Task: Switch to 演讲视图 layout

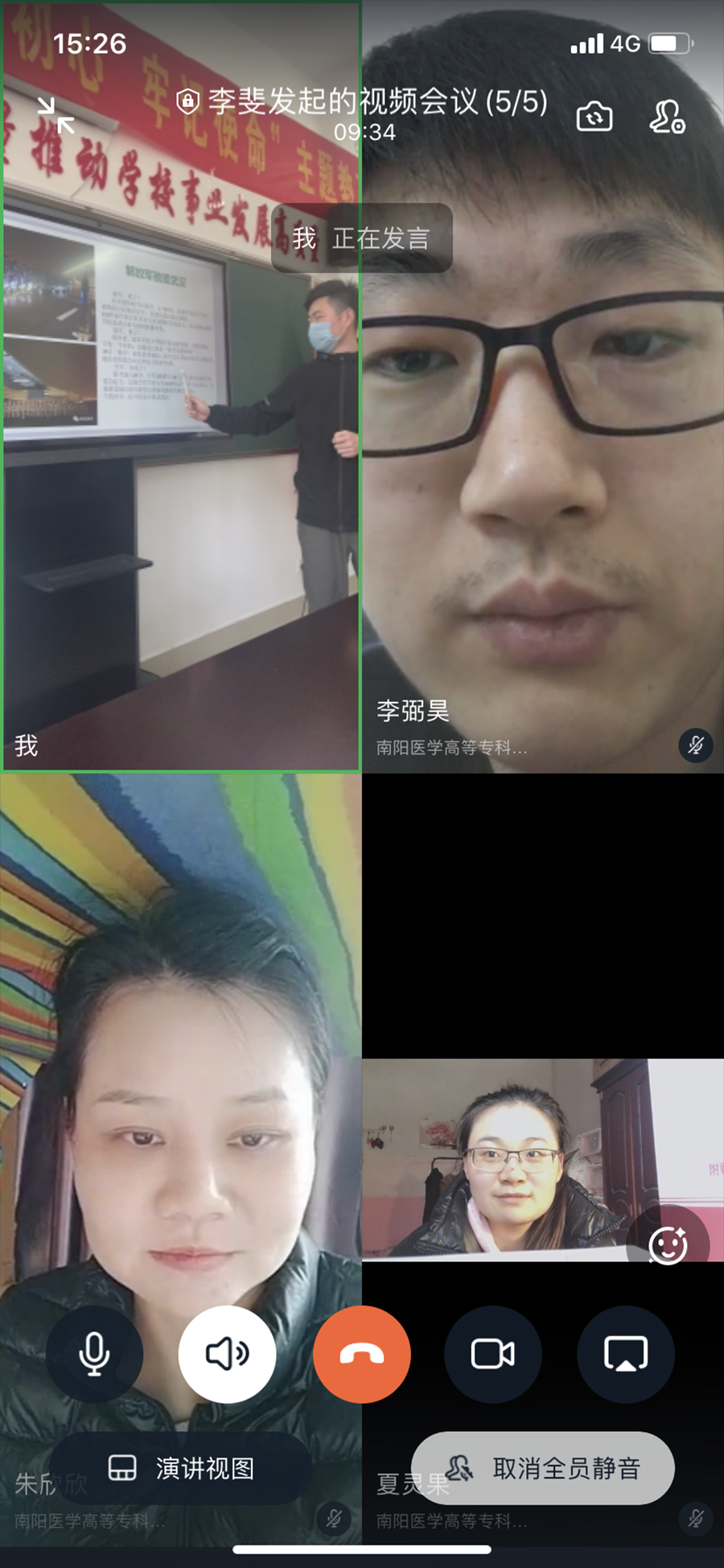Action: [182, 1468]
